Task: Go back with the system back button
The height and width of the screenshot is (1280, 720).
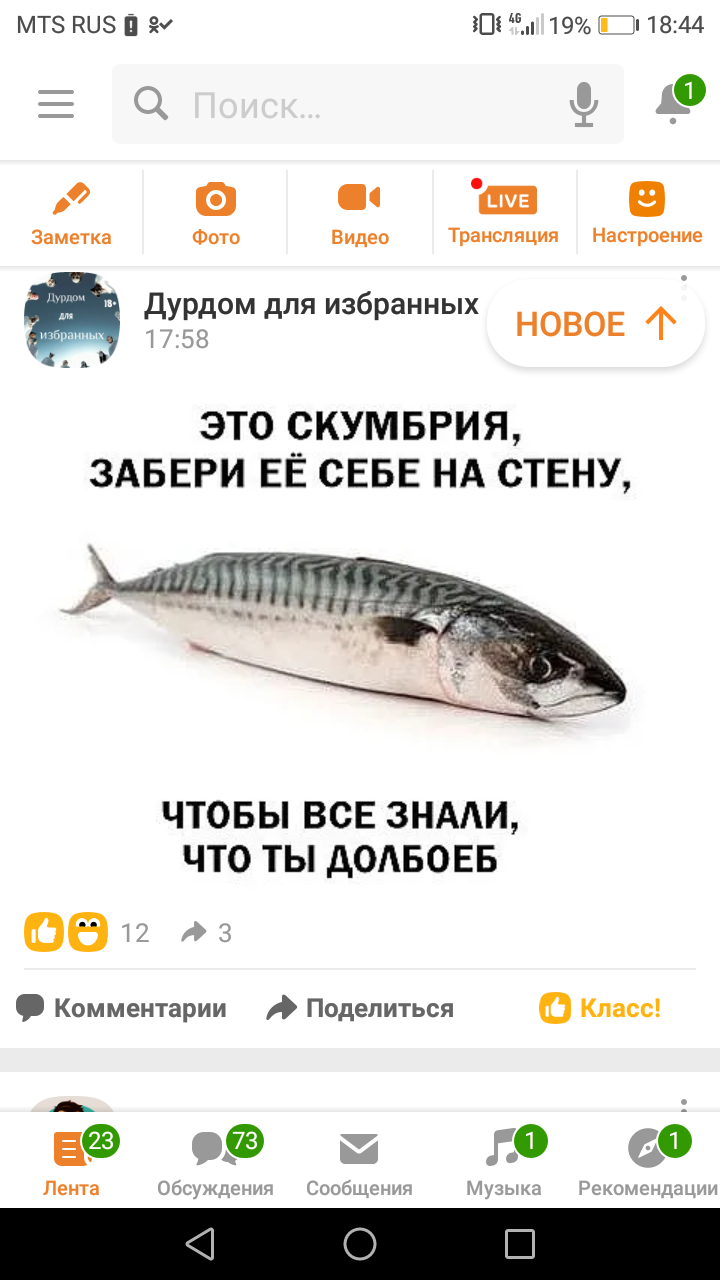Action: (x=200, y=1244)
